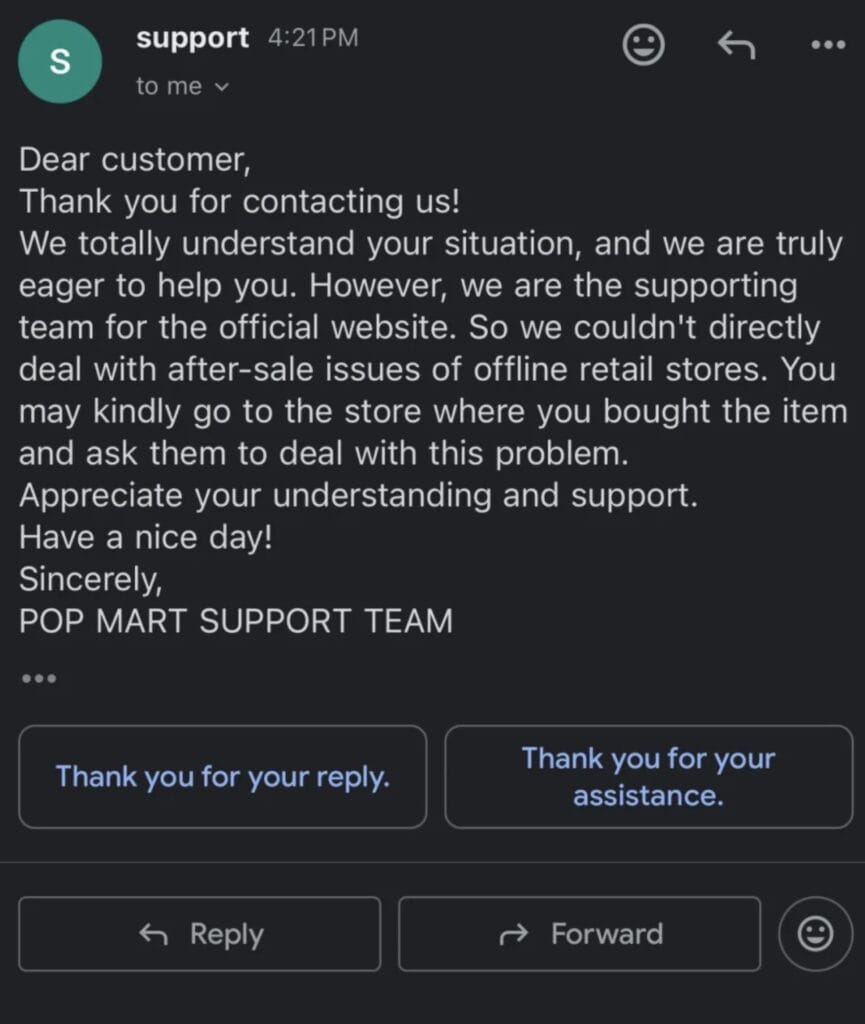Tap the reply arrow in the email header
Image resolution: width=865 pixels, height=1024 pixels.
coord(736,45)
